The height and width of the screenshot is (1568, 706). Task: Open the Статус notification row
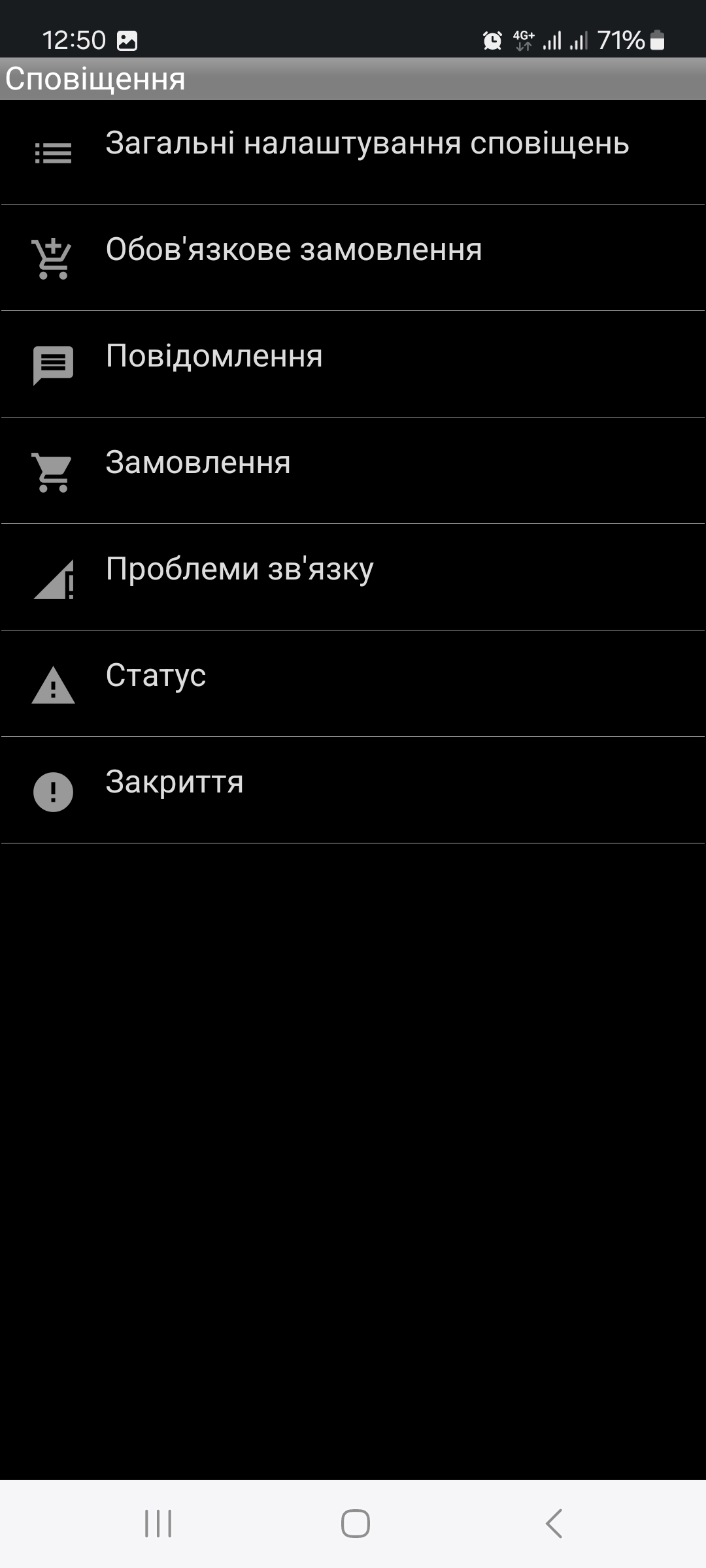(x=353, y=683)
